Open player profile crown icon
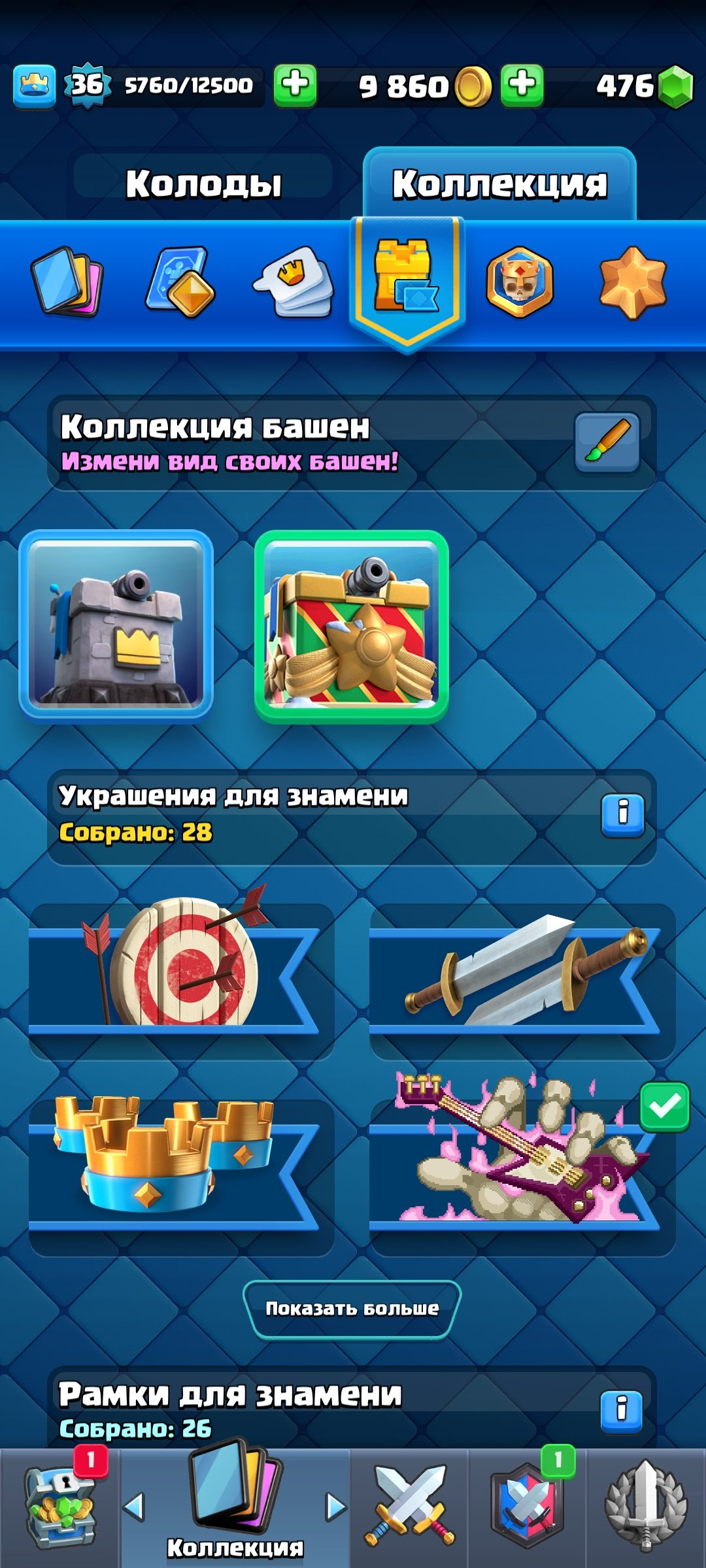Image resolution: width=706 pixels, height=1568 pixels. (35, 86)
